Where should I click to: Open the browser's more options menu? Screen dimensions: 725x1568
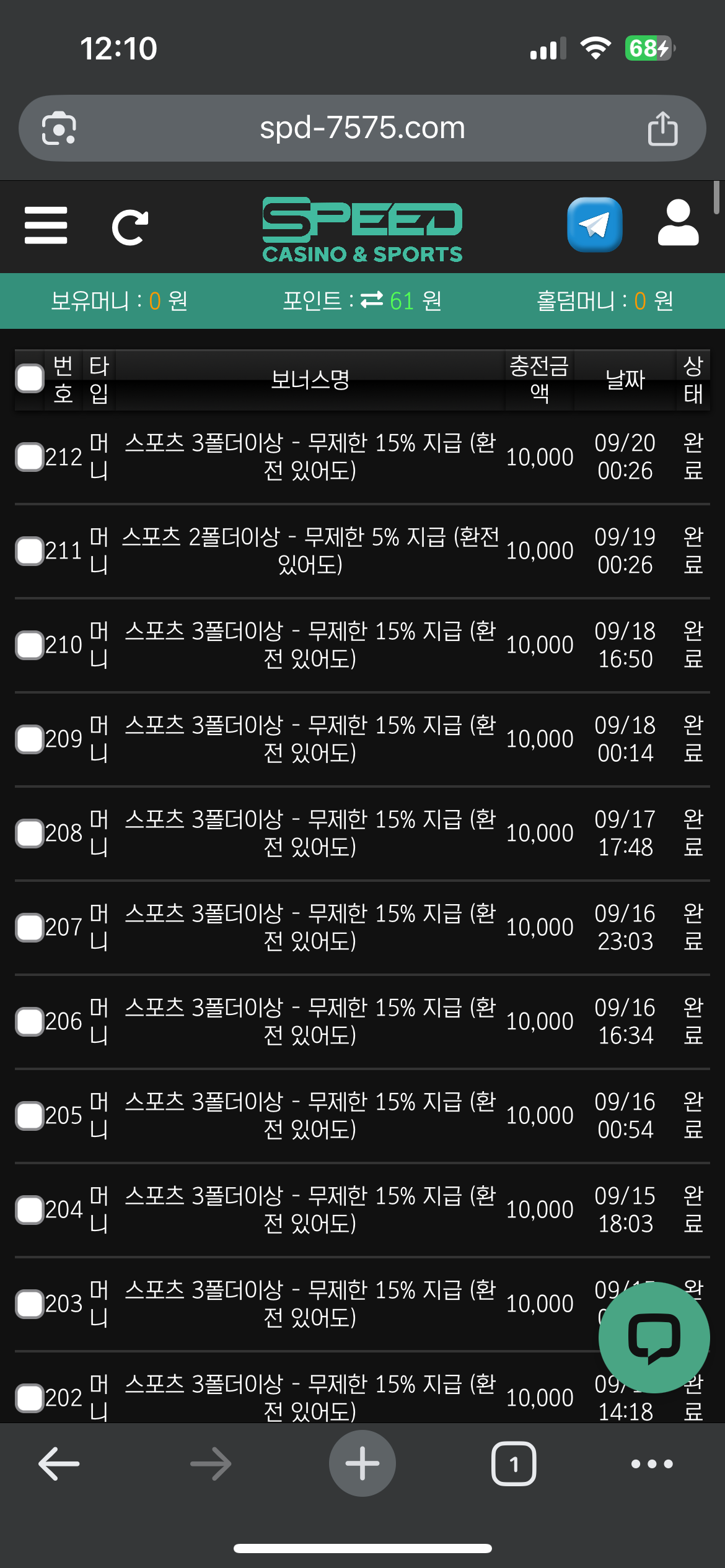pos(651,1464)
